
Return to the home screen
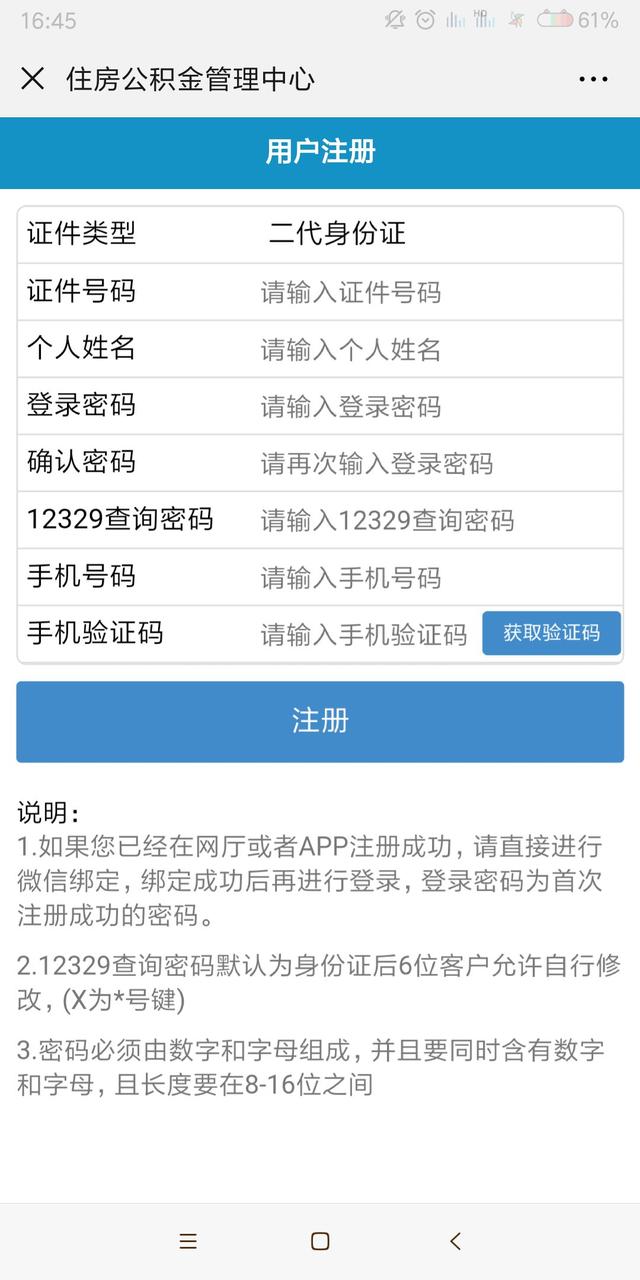coord(320,1241)
